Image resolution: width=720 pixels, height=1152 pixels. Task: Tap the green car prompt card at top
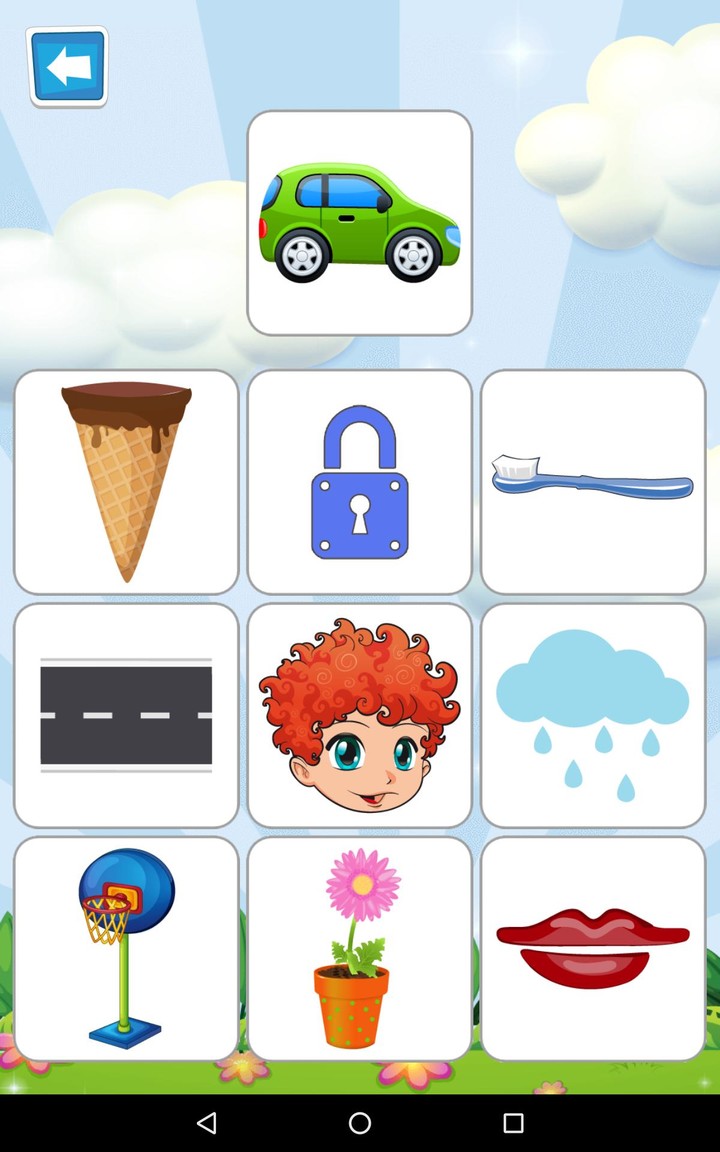pos(359,220)
